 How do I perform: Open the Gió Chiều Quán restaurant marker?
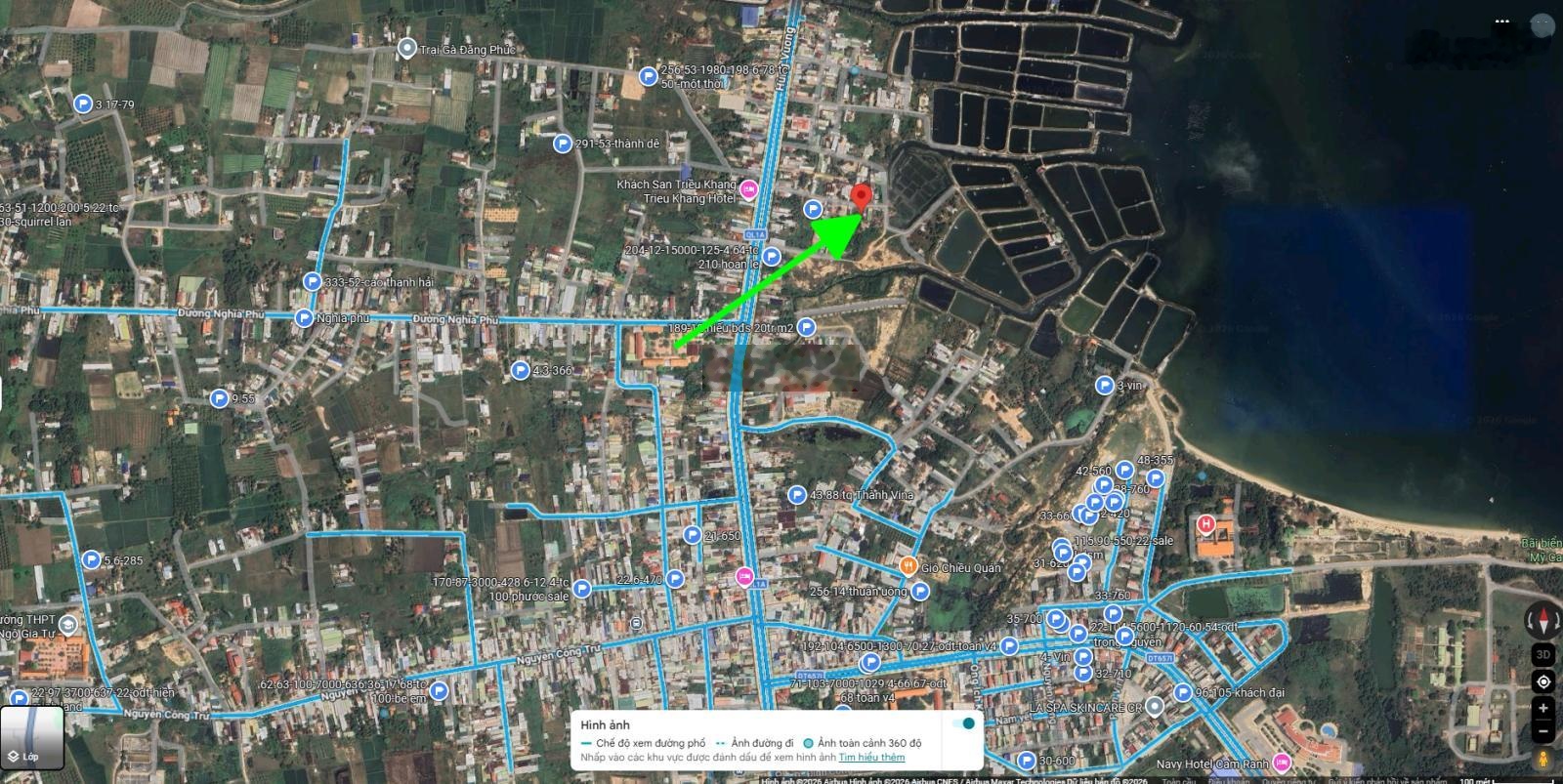click(x=908, y=565)
